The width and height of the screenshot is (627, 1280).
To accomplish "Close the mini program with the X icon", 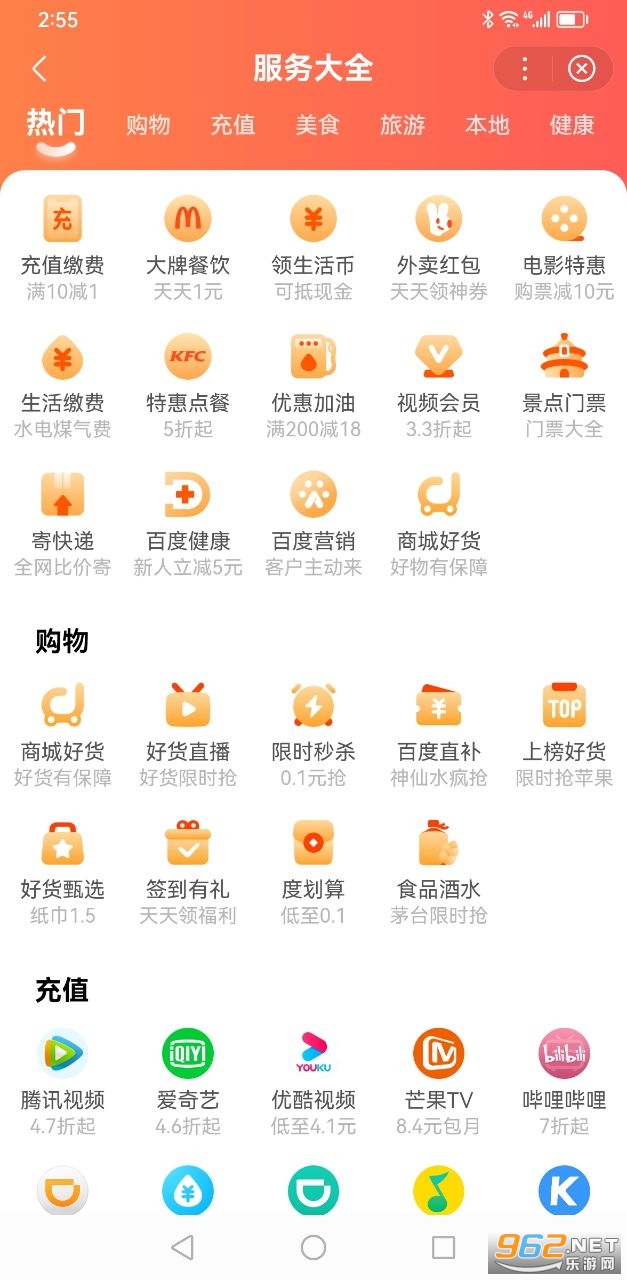I will [x=581, y=69].
